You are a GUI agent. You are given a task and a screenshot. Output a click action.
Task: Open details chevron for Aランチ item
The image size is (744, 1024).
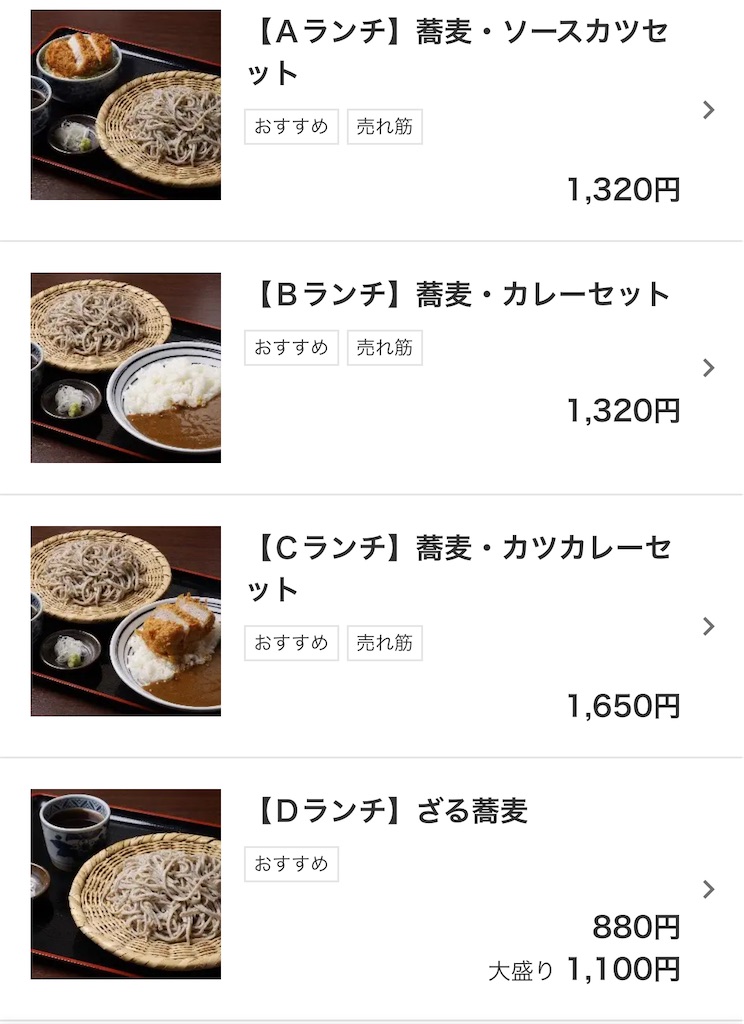[709, 110]
